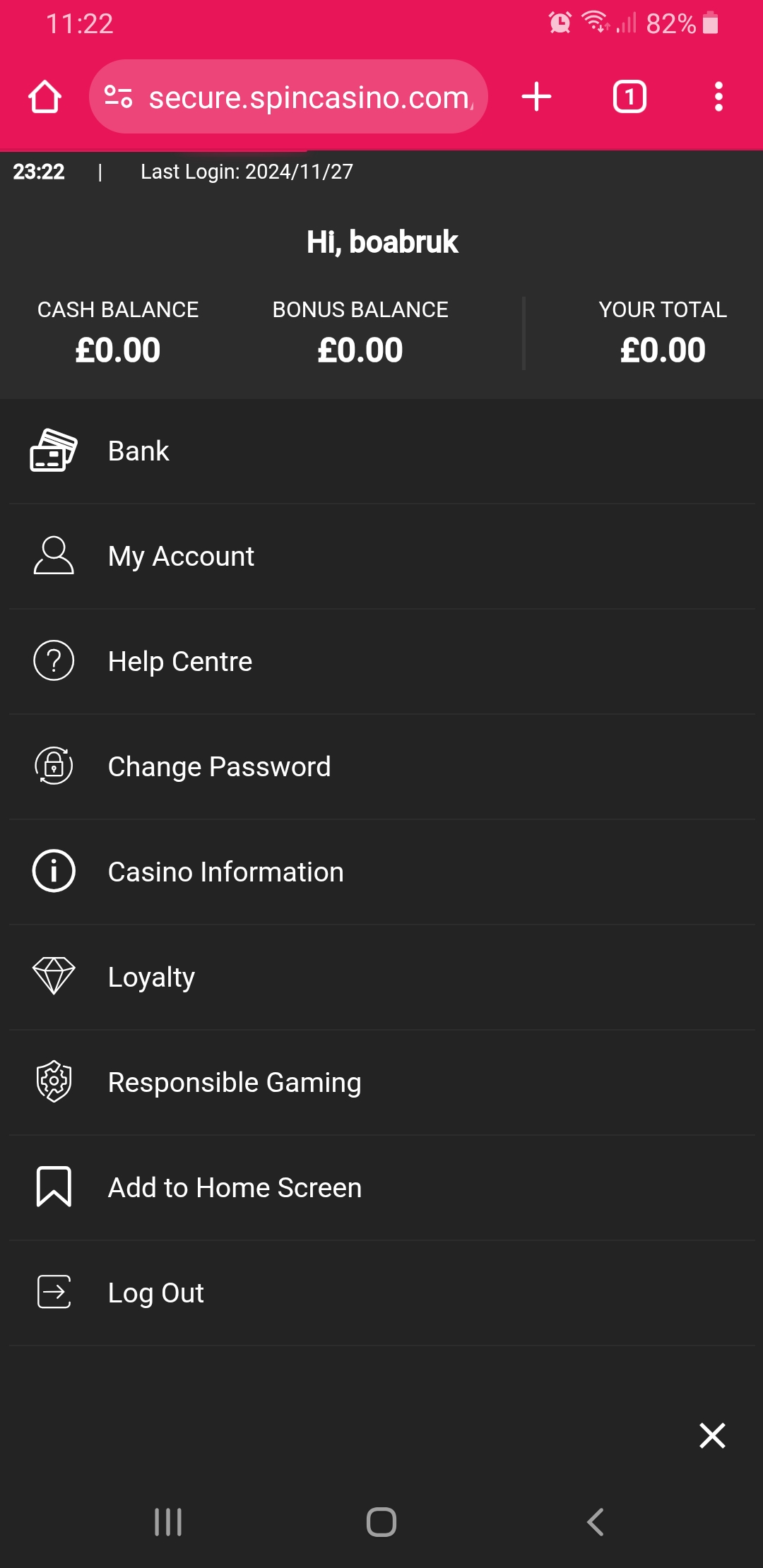This screenshot has height=1568, width=763.
Task: Go back with the system back button
Action: pyautogui.click(x=595, y=1521)
